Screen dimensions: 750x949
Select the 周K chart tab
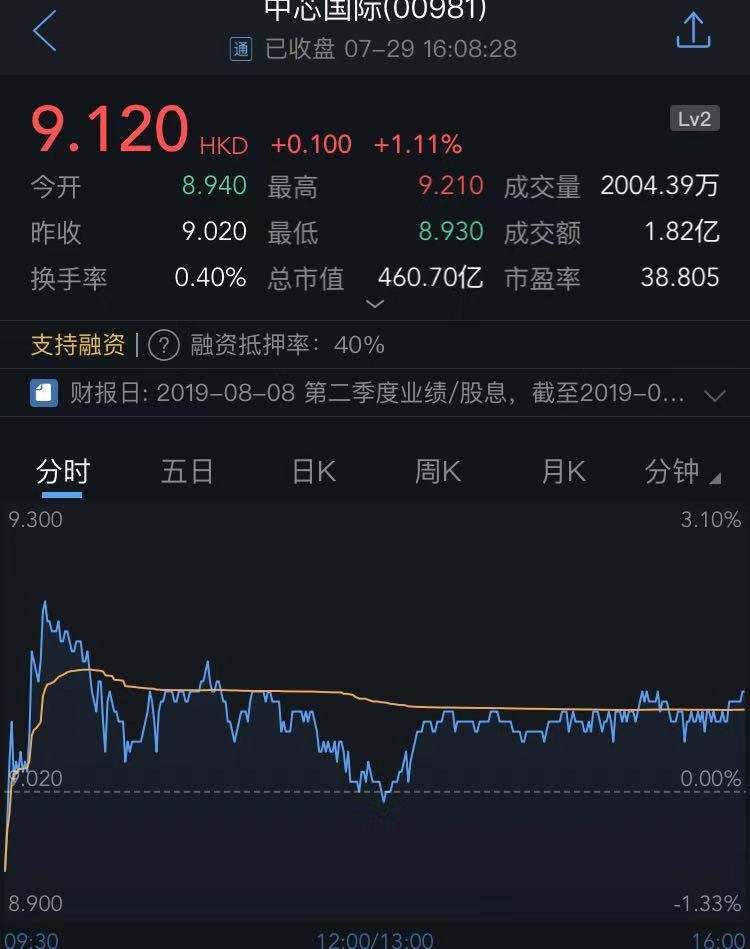(438, 472)
